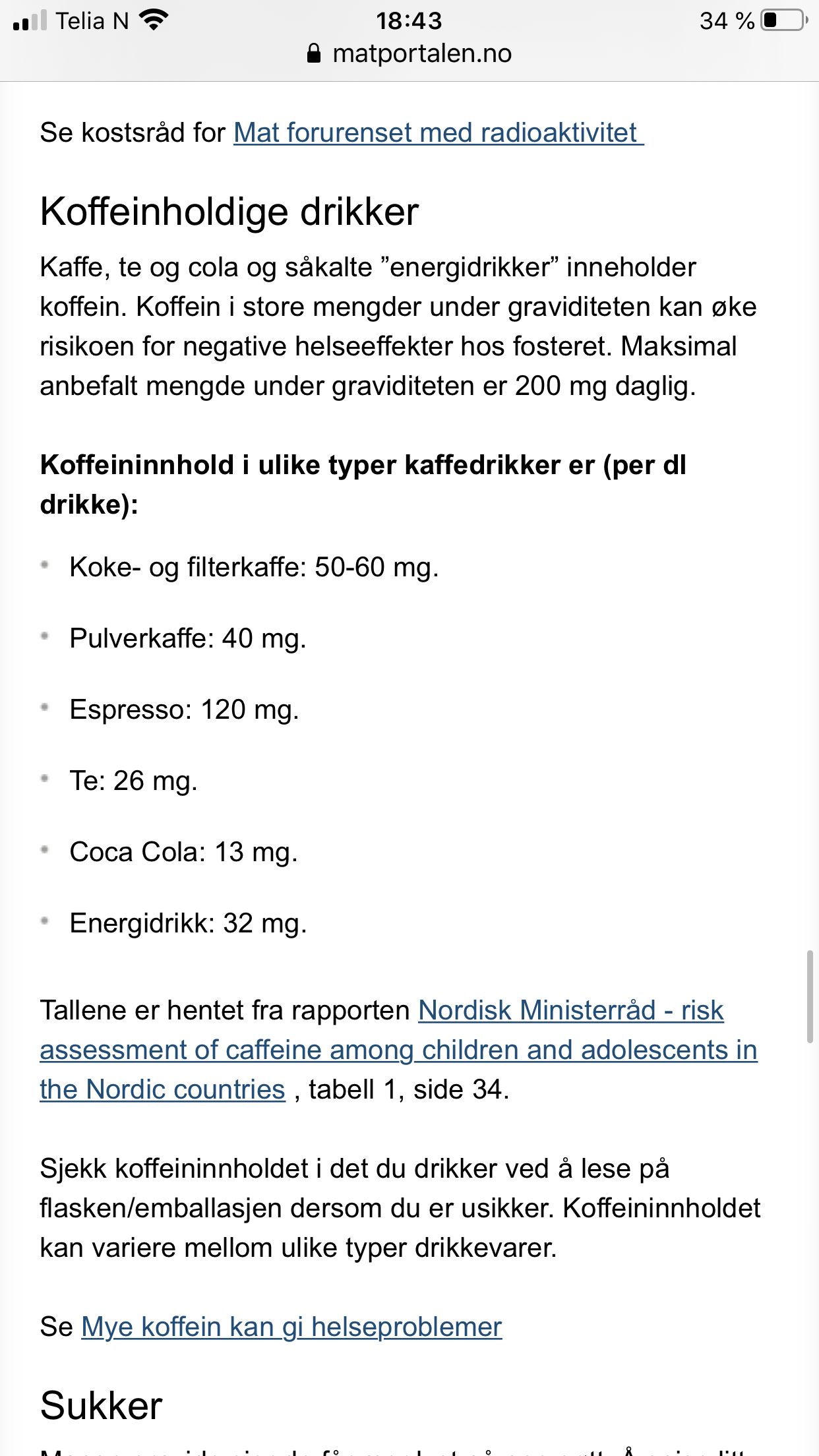Open the Nordisk Ministerråd caffeine risk assessment report
819x1456 pixels.
click(x=398, y=1050)
